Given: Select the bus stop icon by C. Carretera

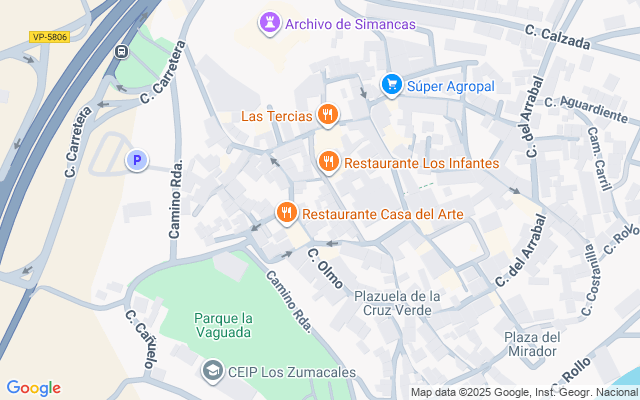Looking at the screenshot, I should (x=121, y=52).
